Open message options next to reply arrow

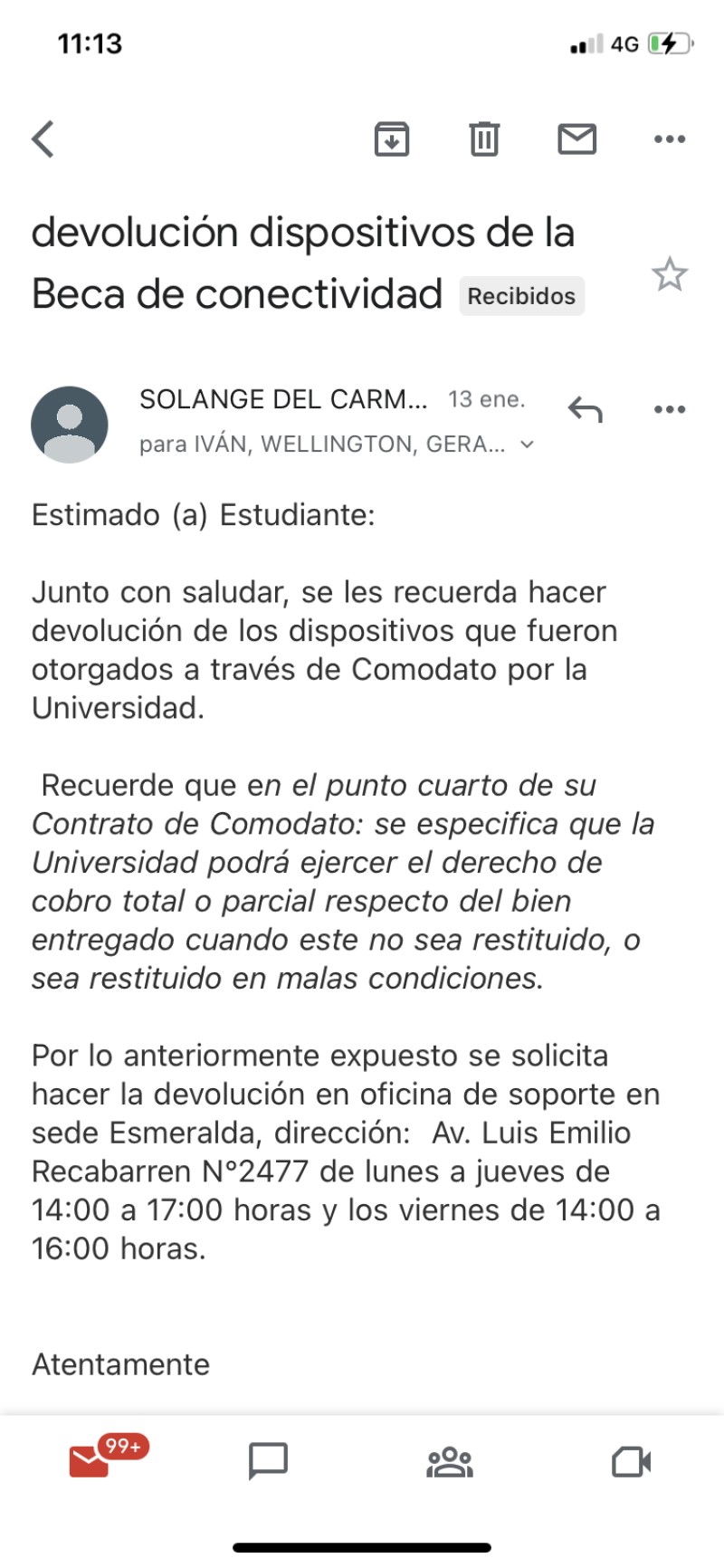click(669, 410)
